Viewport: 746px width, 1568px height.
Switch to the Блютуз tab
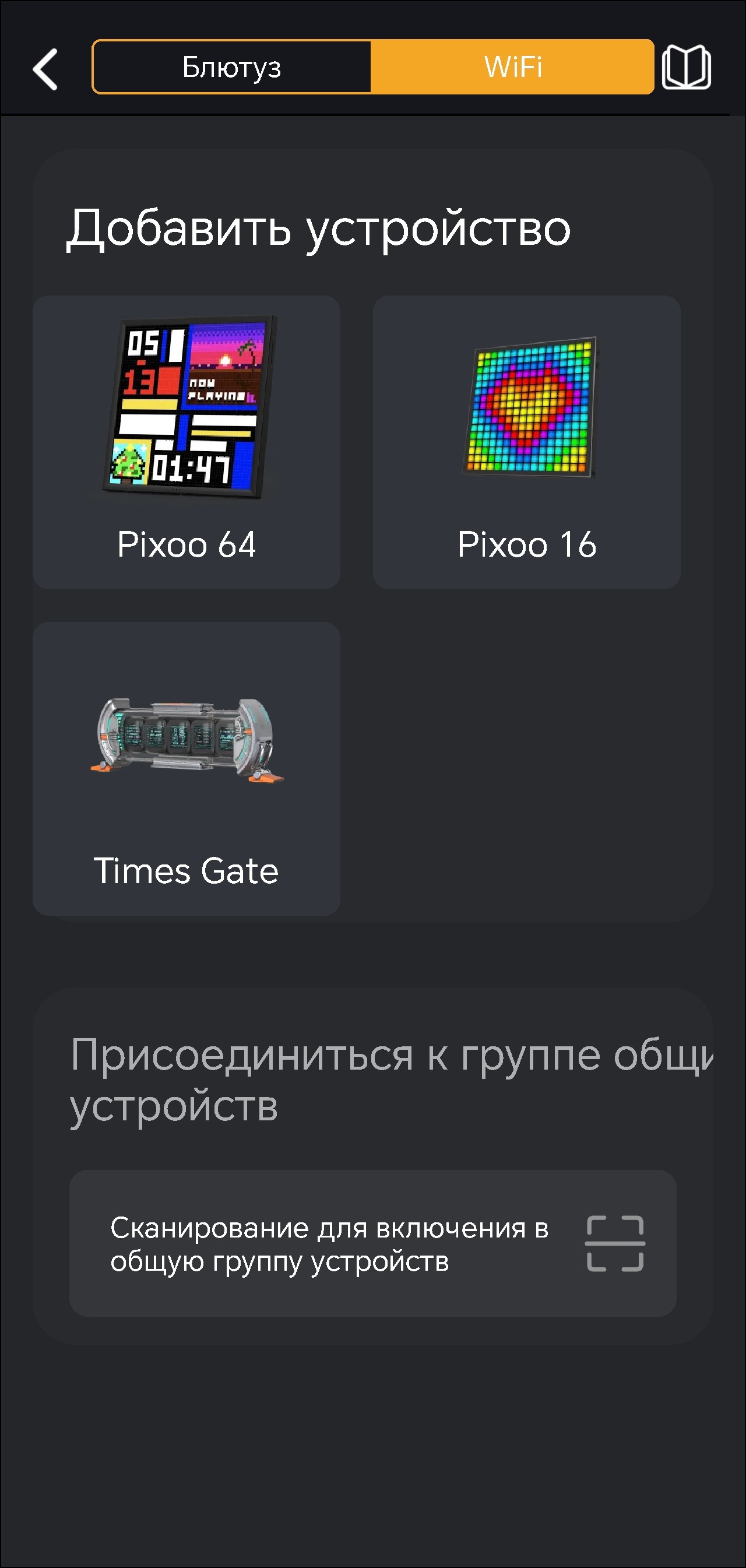pyautogui.click(x=232, y=67)
